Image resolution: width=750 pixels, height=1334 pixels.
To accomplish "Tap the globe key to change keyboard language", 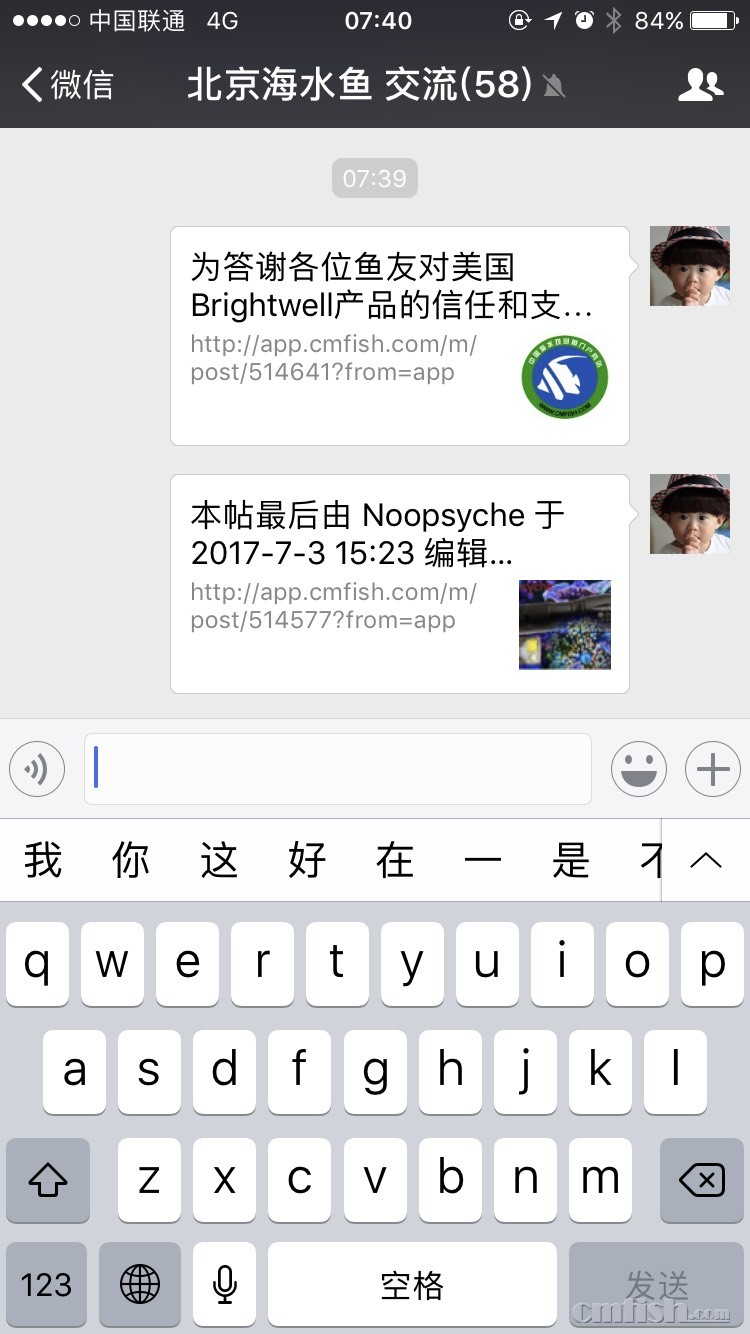I will point(140,1285).
